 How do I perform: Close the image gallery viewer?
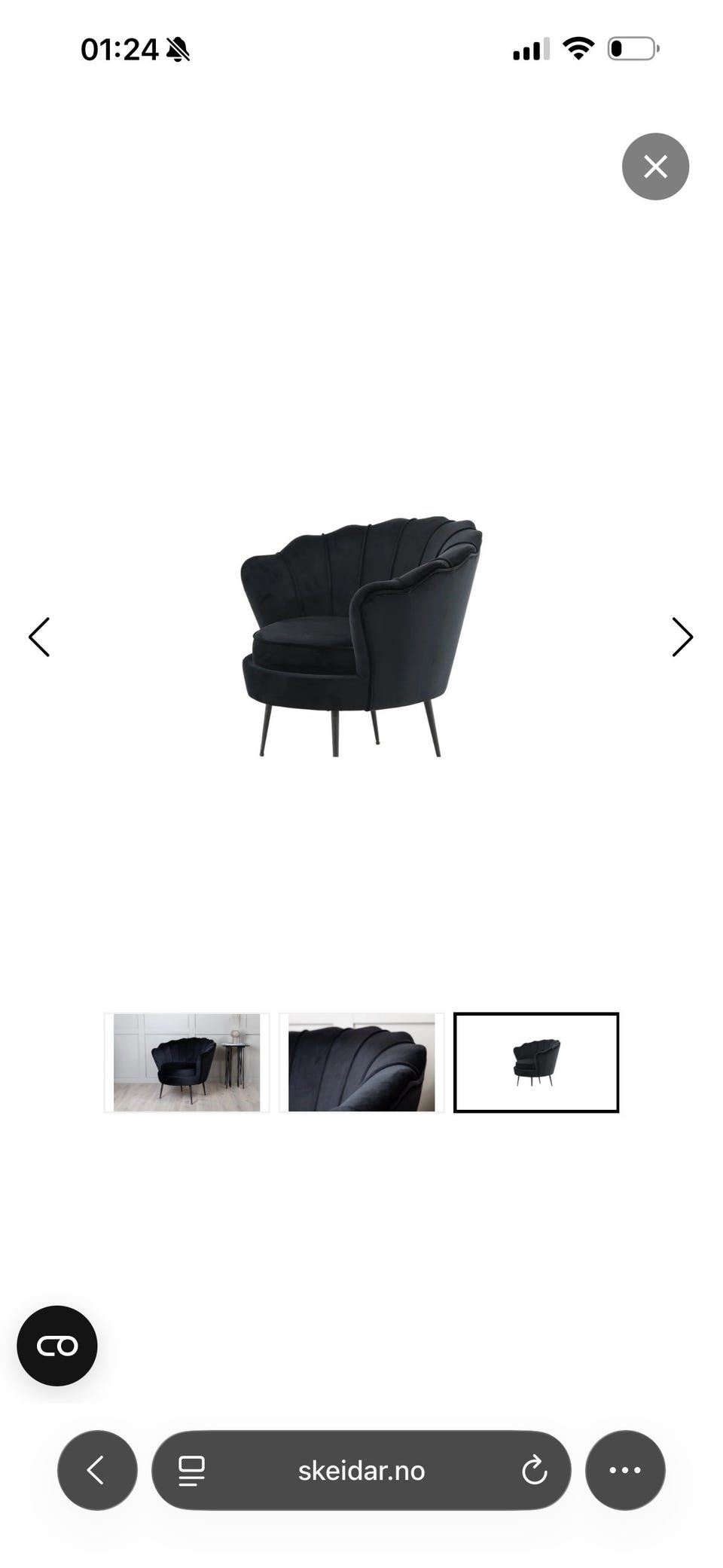coord(655,167)
